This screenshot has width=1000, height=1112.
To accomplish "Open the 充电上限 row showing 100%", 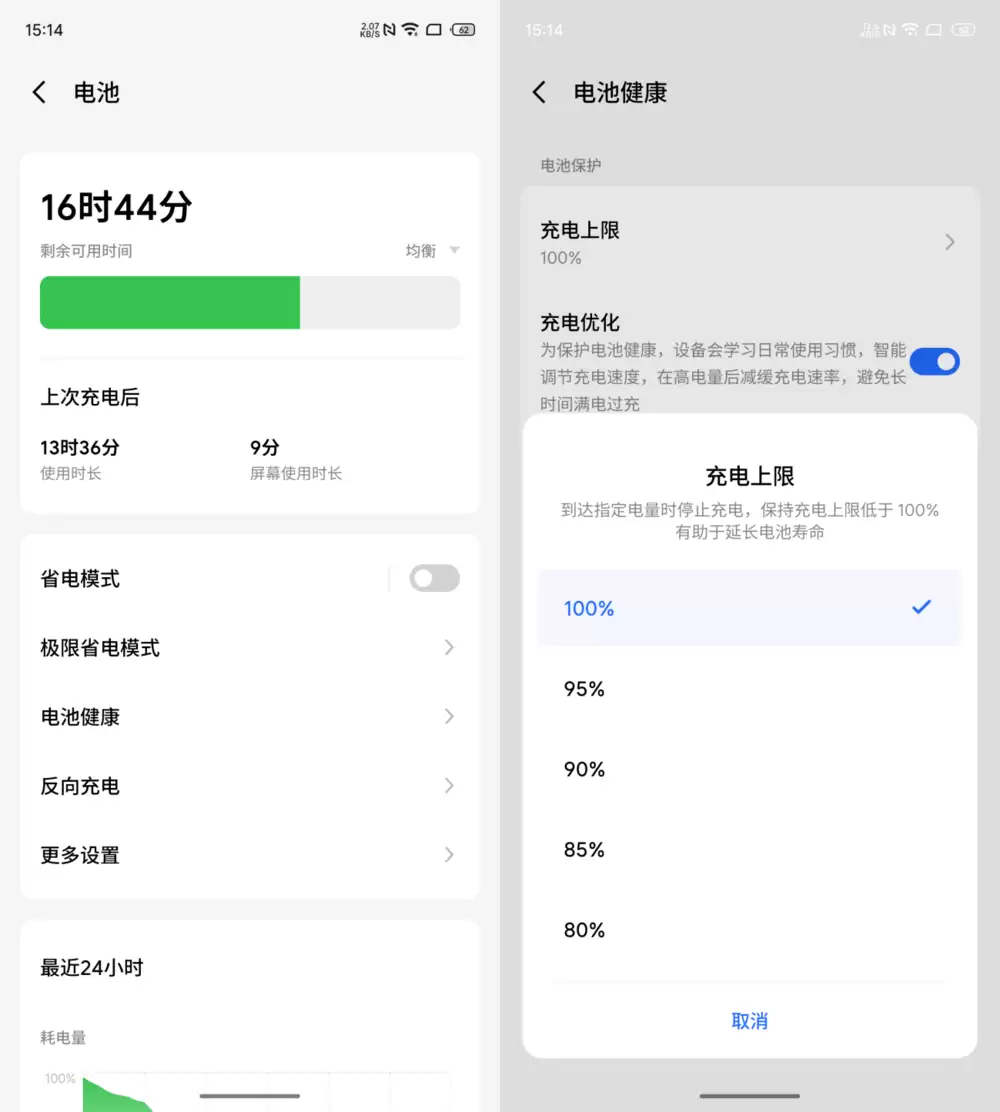I will [749, 242].
